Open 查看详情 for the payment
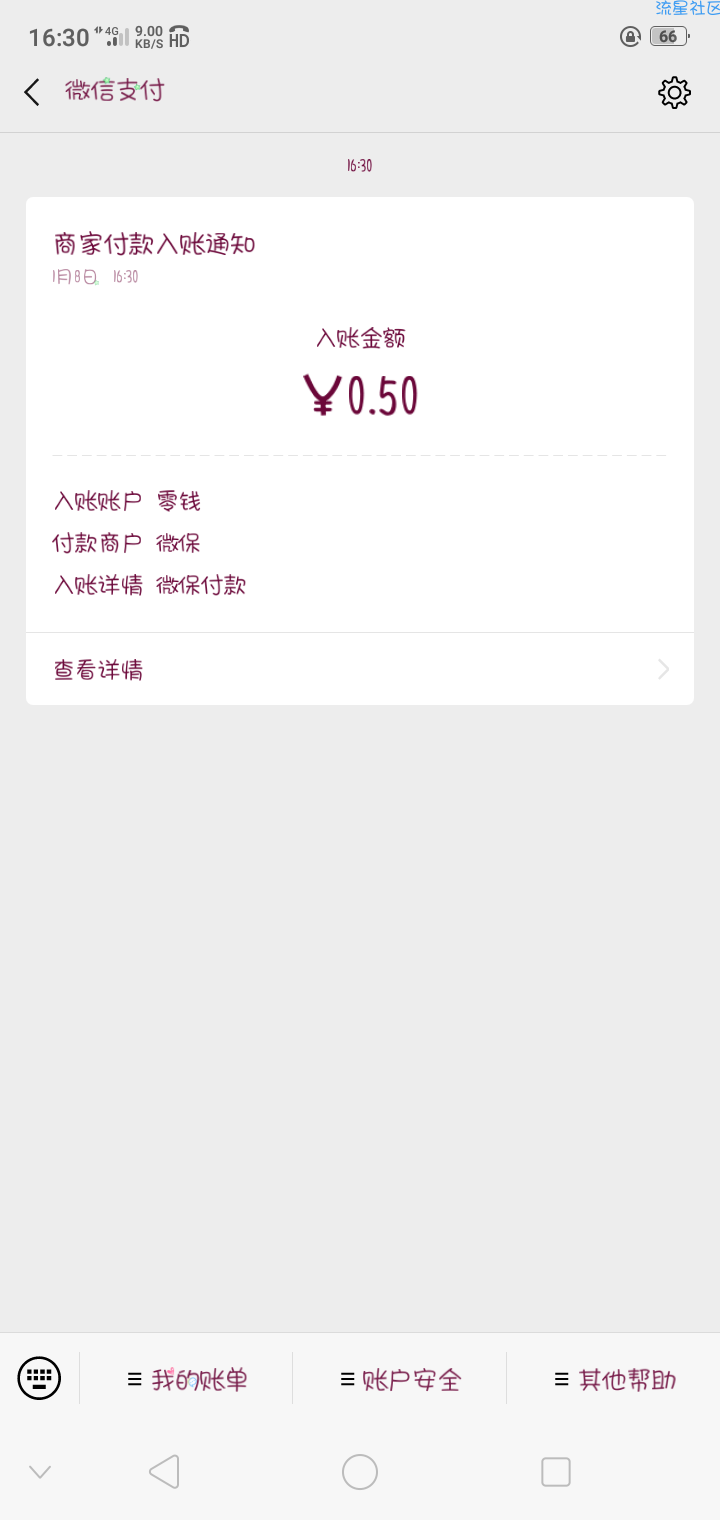The image size is (720, 1520). coord(360,669)
